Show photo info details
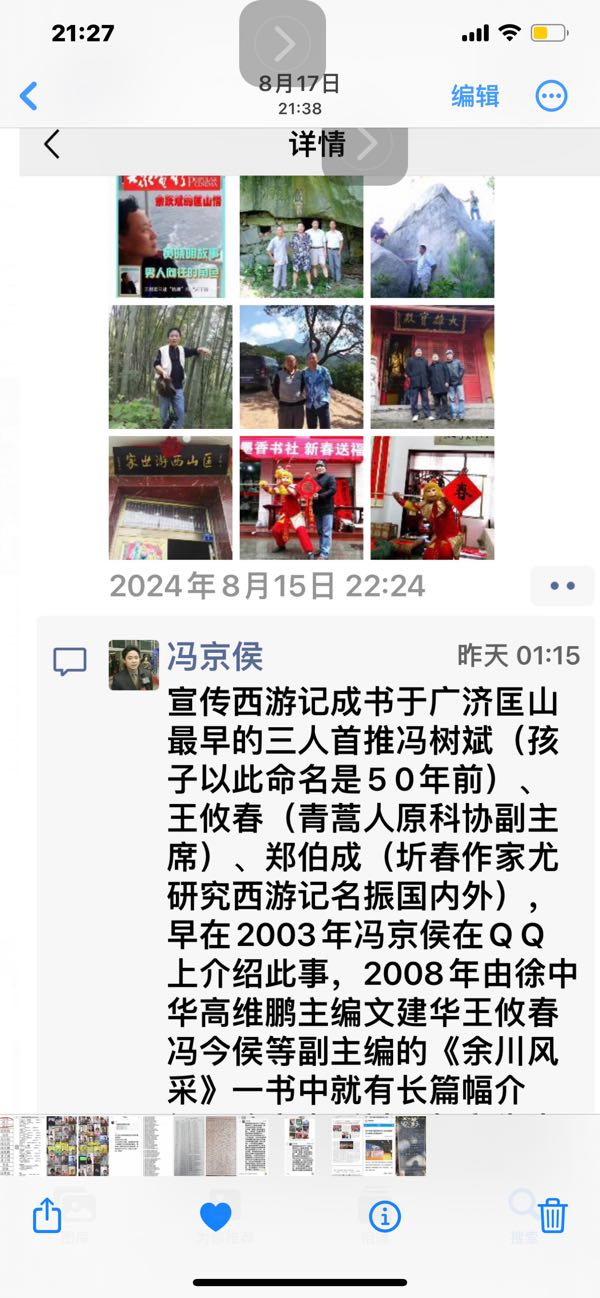This screenshot has height=1298, width=600. click(385, 1216)
